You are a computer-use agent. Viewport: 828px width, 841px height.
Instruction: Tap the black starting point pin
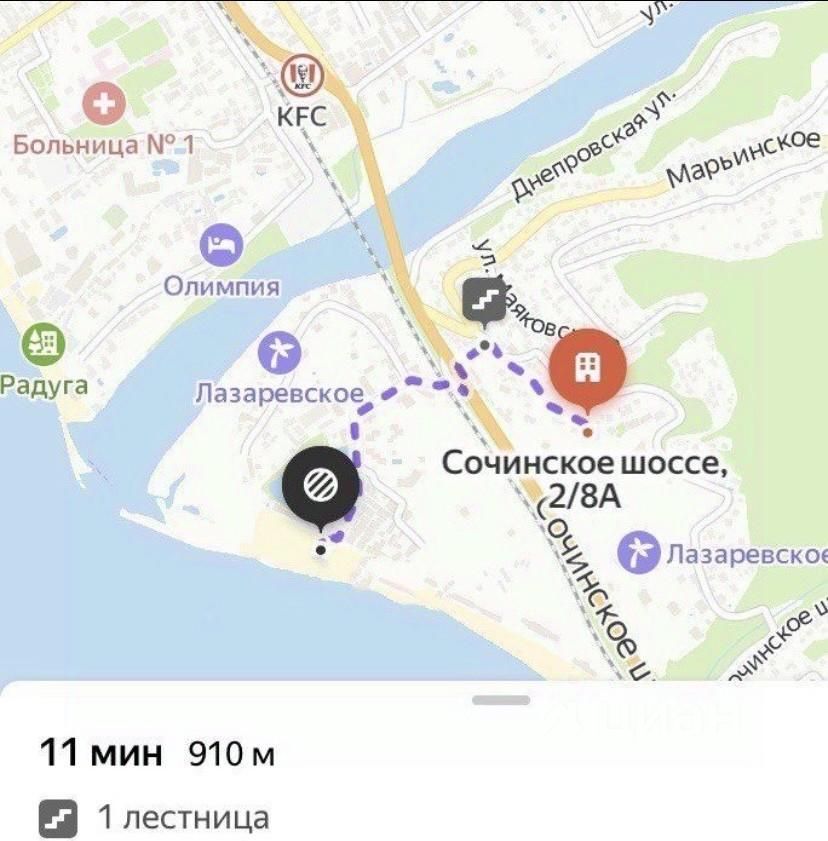[x=320, y=486]
